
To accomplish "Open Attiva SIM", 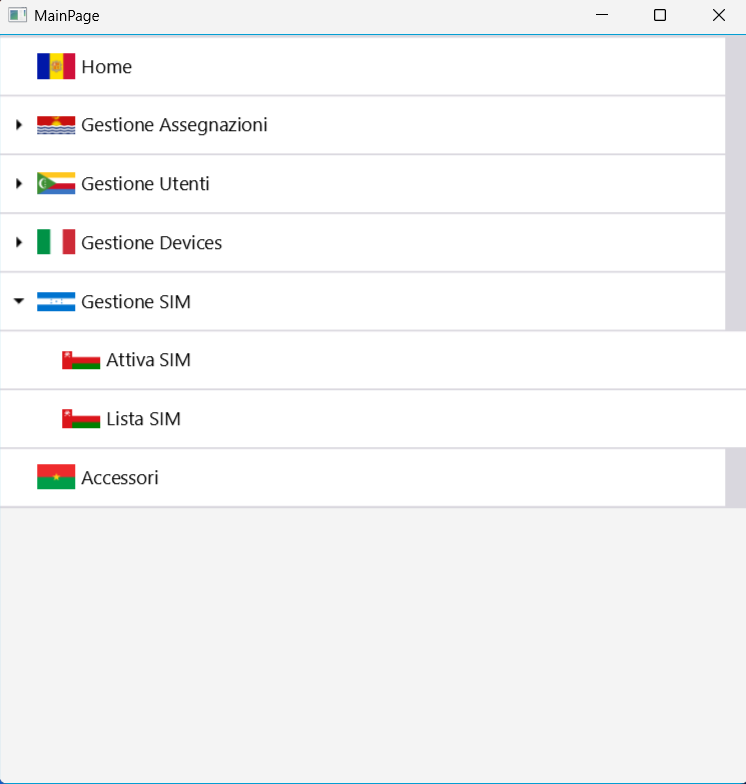I will pos(148,360).
